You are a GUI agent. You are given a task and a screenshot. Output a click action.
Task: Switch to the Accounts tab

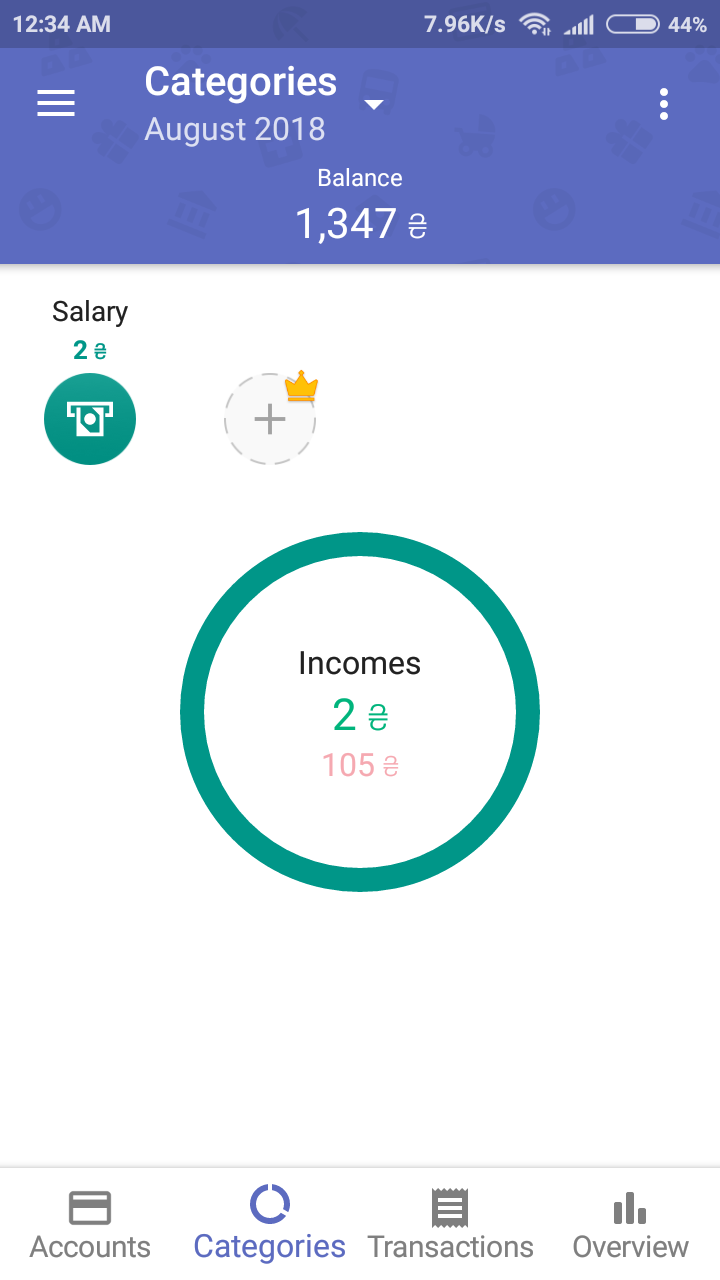90,1225
